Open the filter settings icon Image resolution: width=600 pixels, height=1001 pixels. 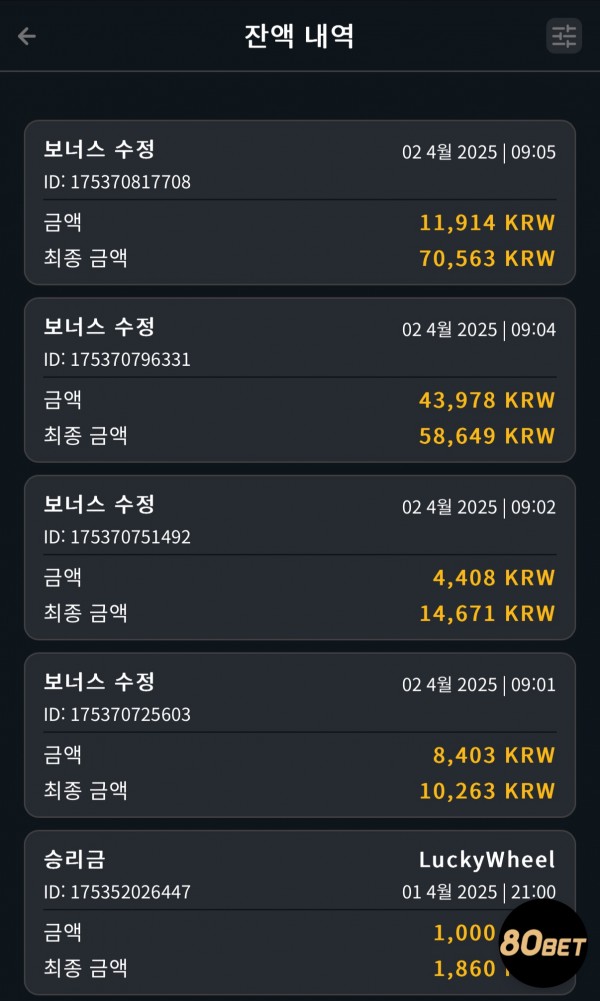[x=564, y=36]
